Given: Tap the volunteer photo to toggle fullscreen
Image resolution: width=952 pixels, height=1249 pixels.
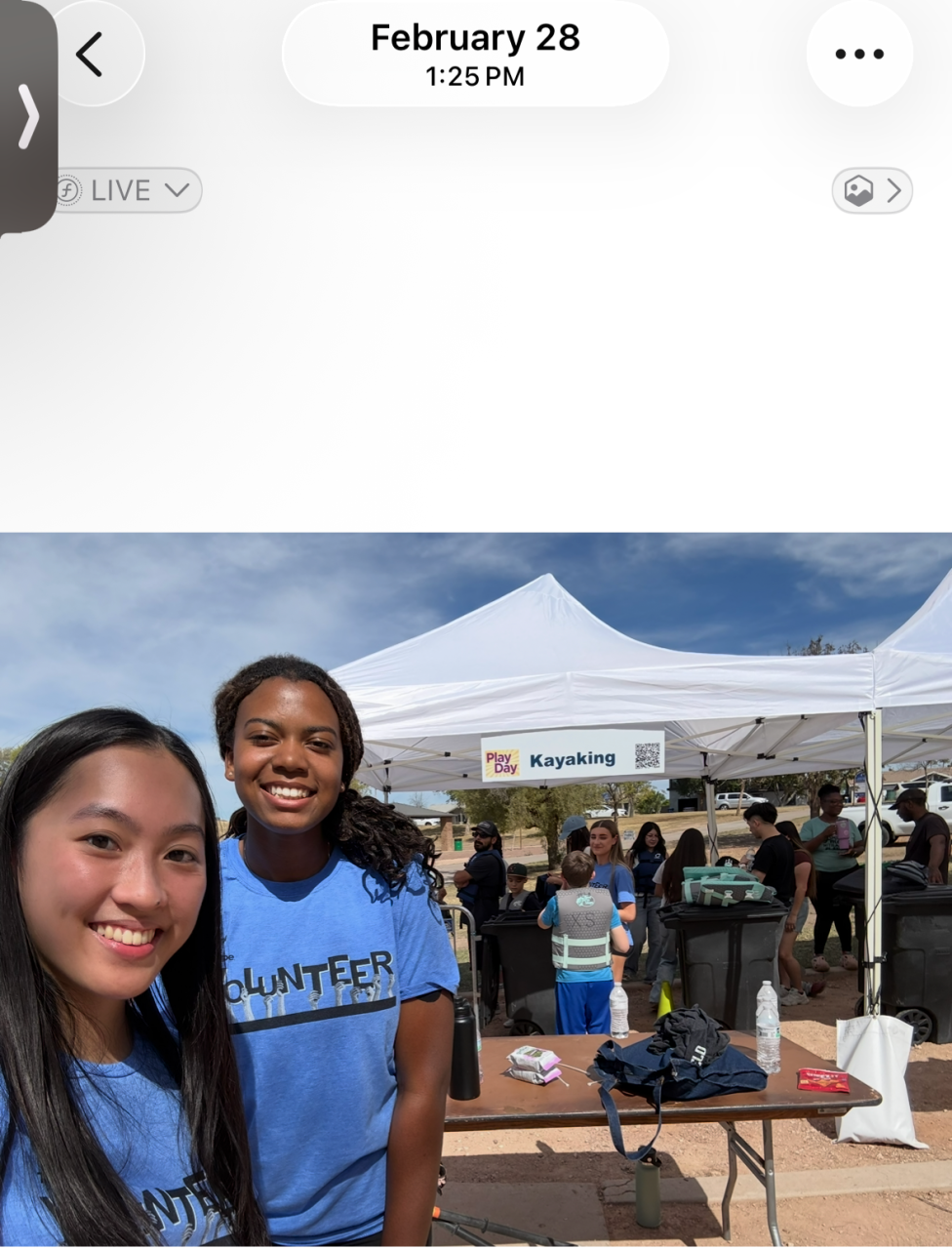Looking at the screenshot, I should tap(476, 888).
